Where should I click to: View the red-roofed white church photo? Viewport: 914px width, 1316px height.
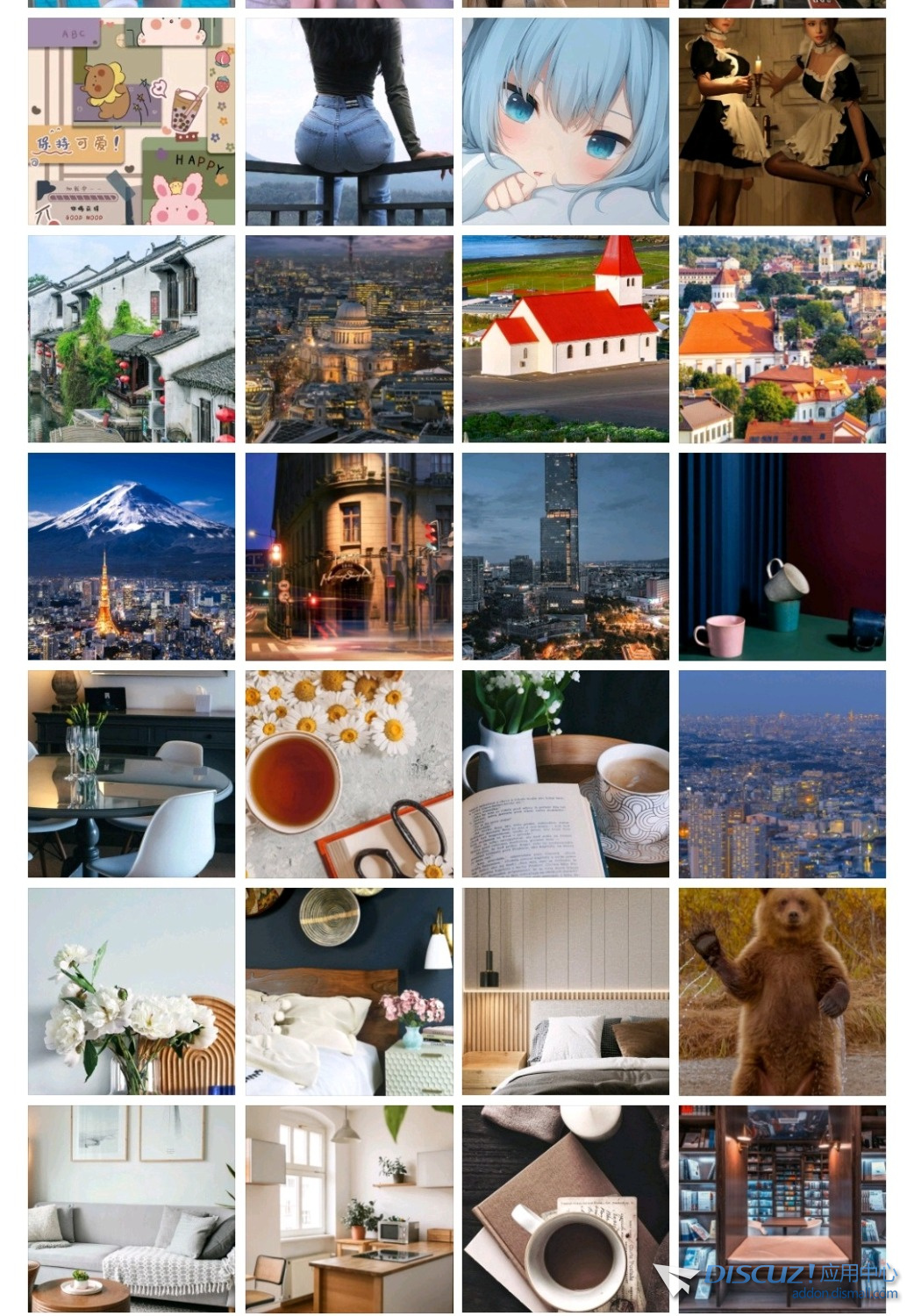coord(566,339)
